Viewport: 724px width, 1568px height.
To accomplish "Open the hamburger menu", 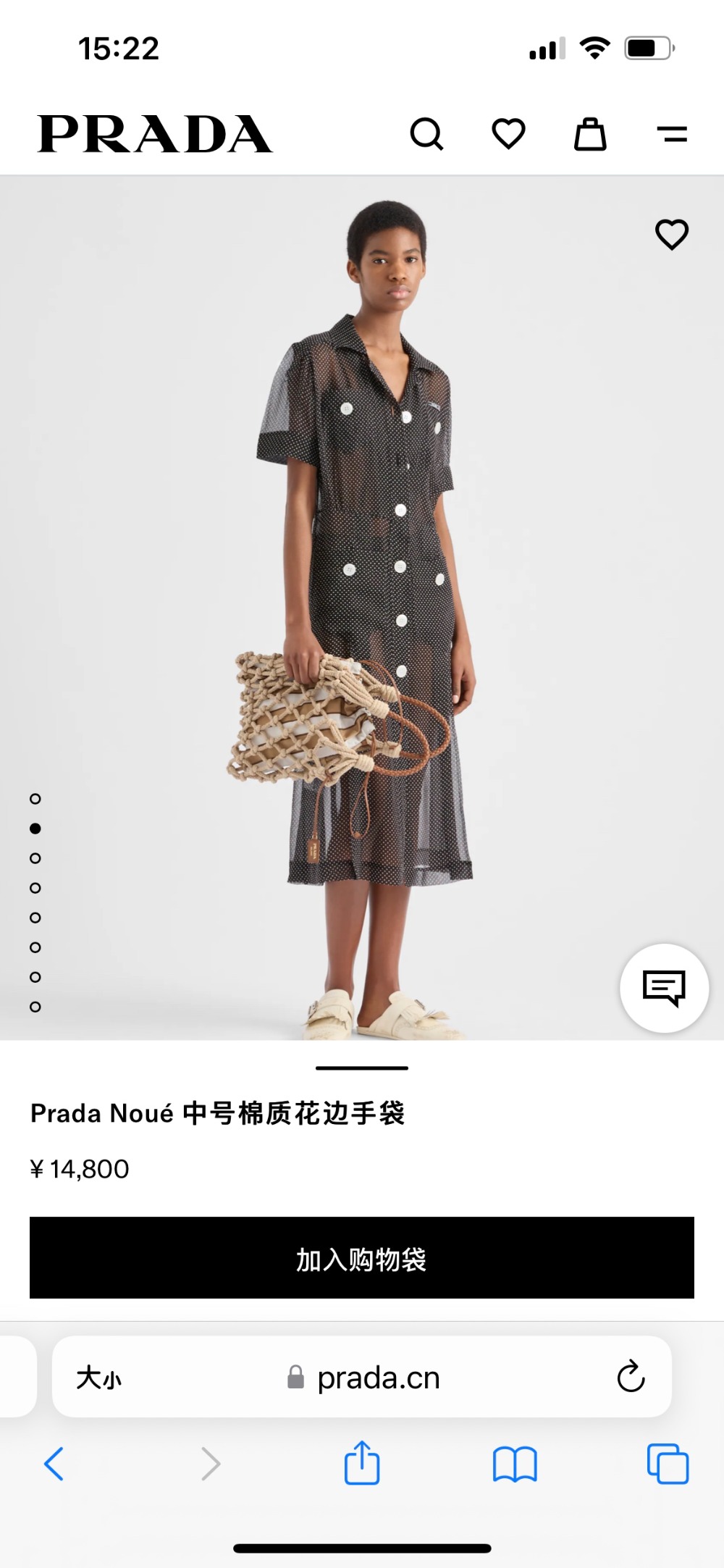I will click(672, 134).
